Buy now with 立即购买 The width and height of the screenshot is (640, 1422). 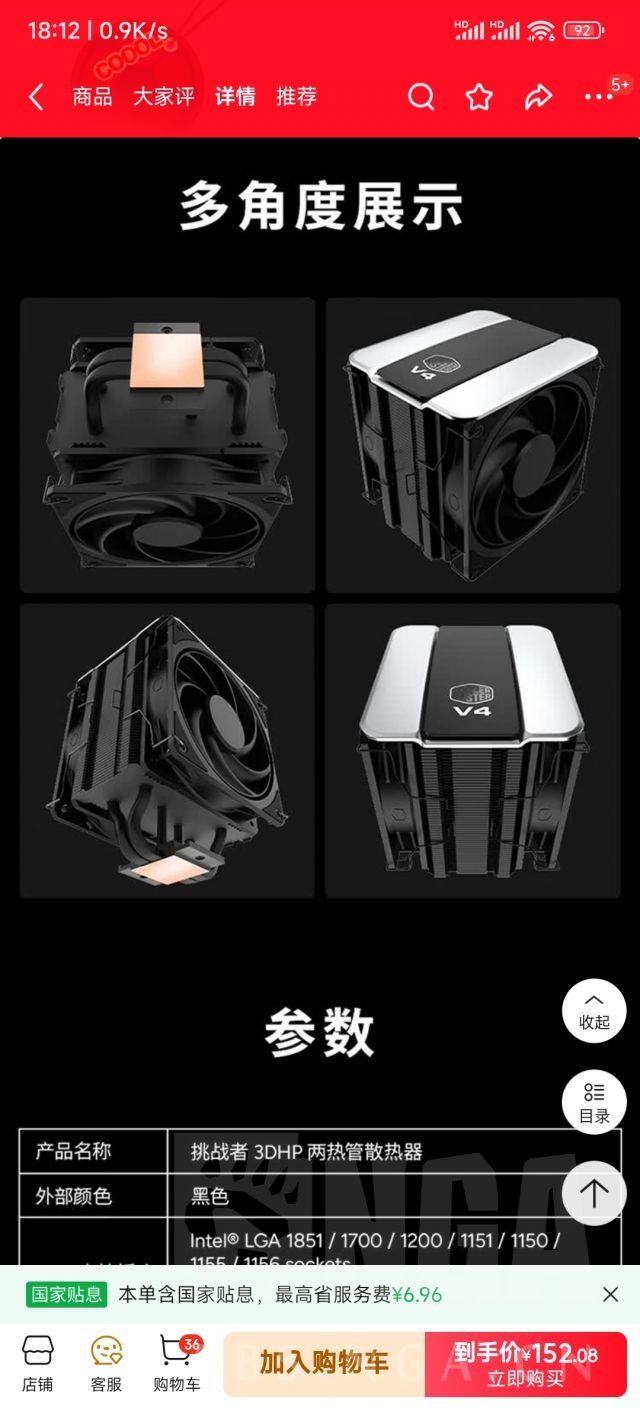click(526, 1364)
